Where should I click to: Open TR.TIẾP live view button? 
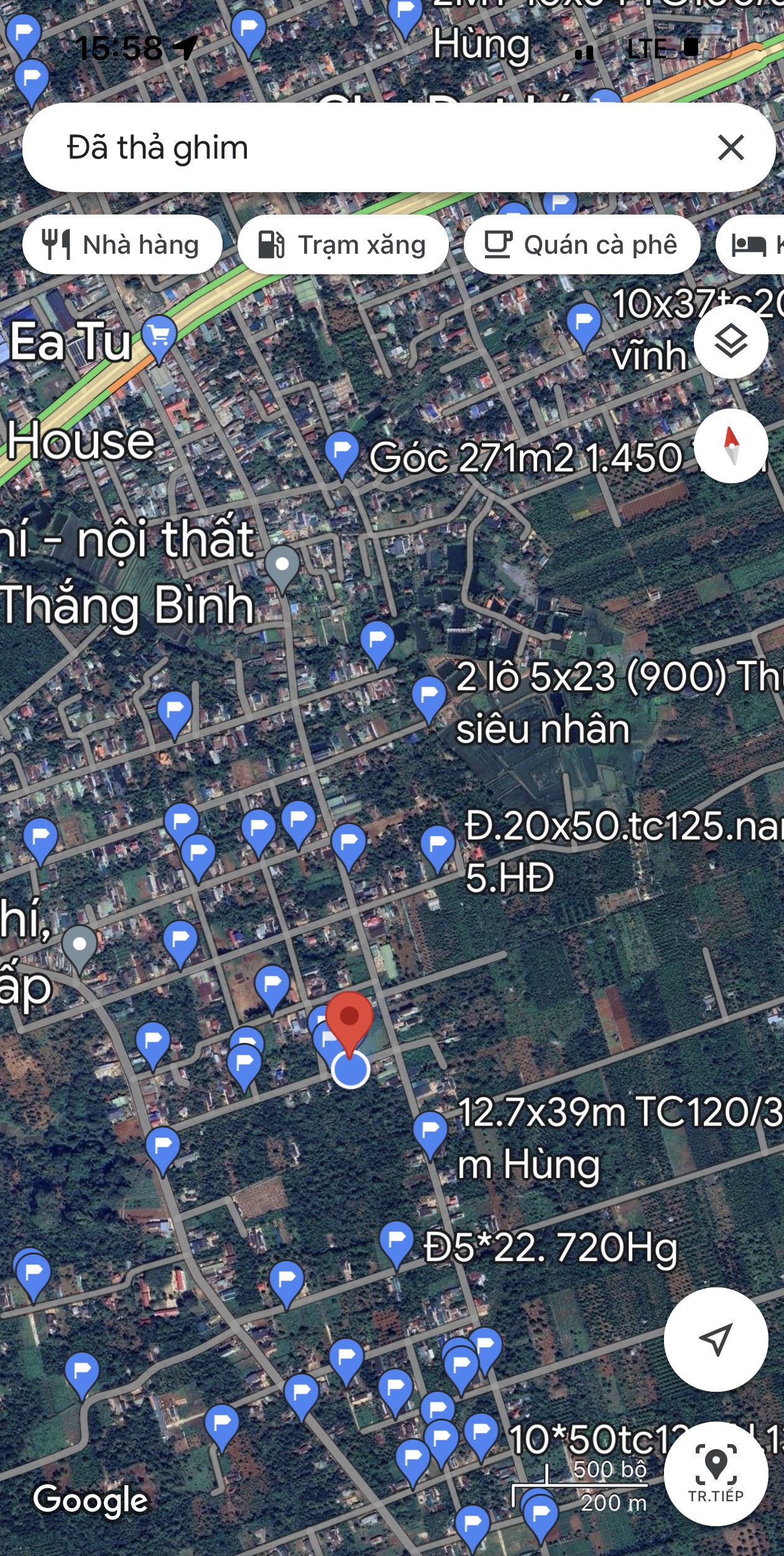click(x=716, y=1473)
